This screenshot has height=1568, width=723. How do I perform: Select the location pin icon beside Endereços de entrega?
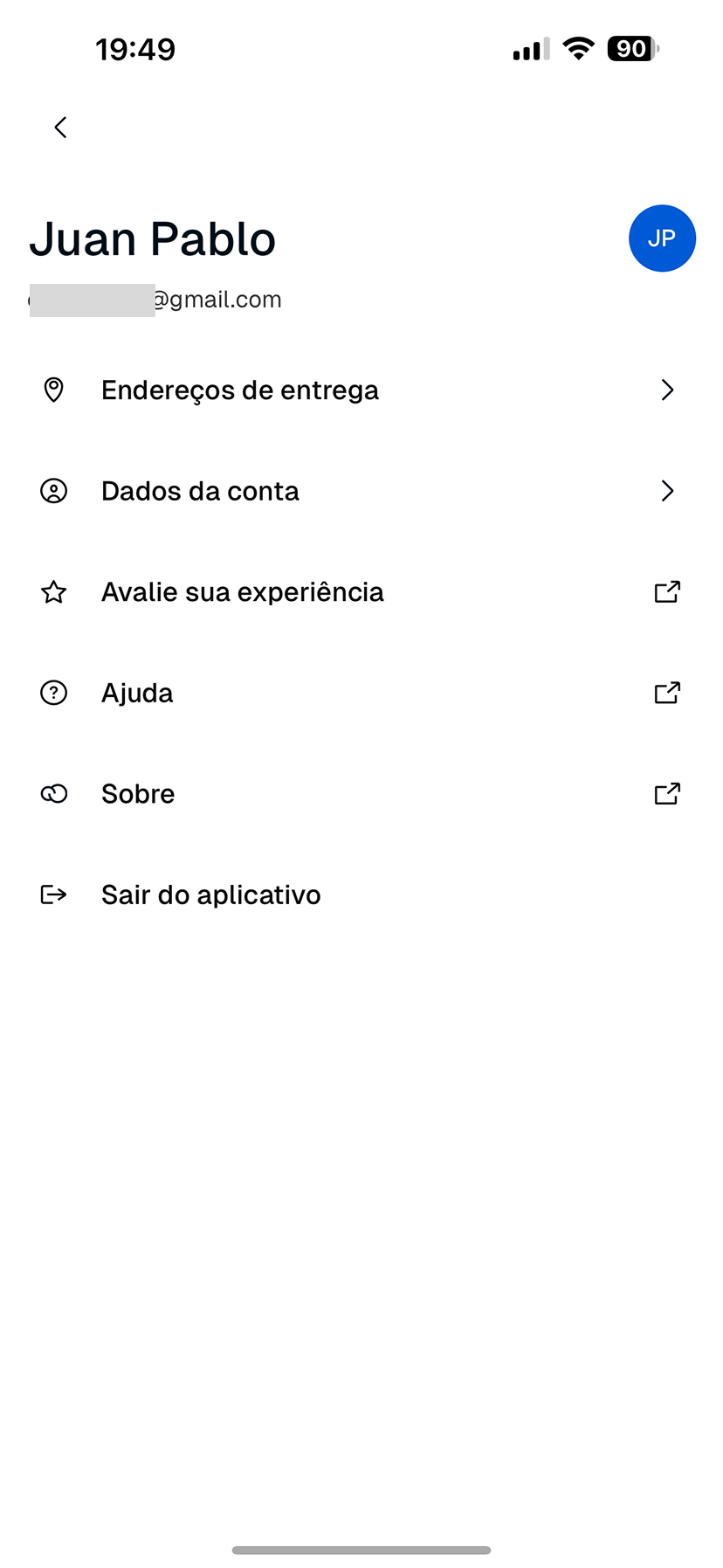coord(53,390)
